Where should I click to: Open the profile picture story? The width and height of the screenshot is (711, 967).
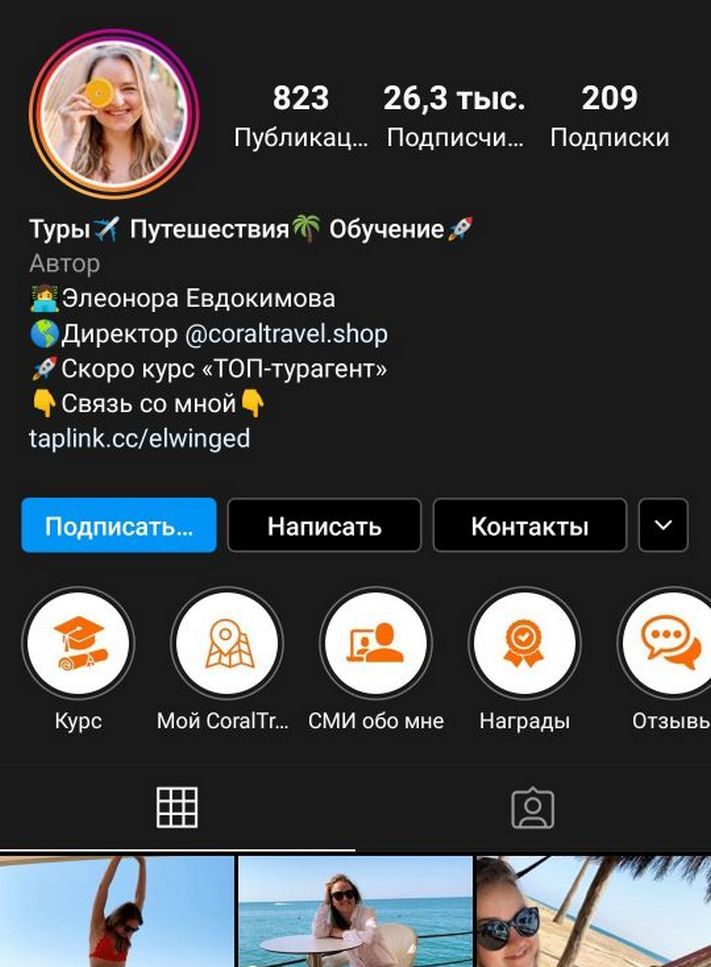[114, 113]
